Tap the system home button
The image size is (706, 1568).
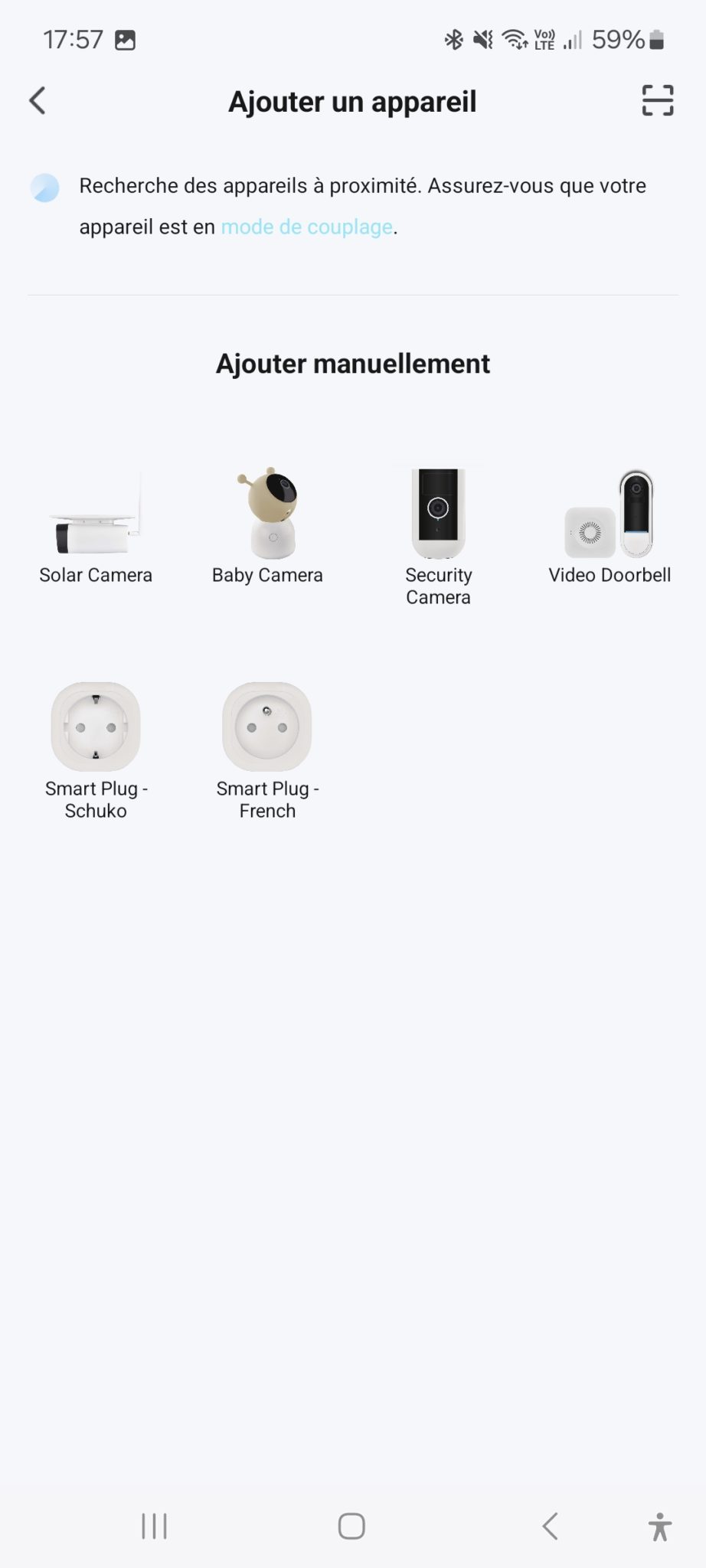[x=351, y=1526]
